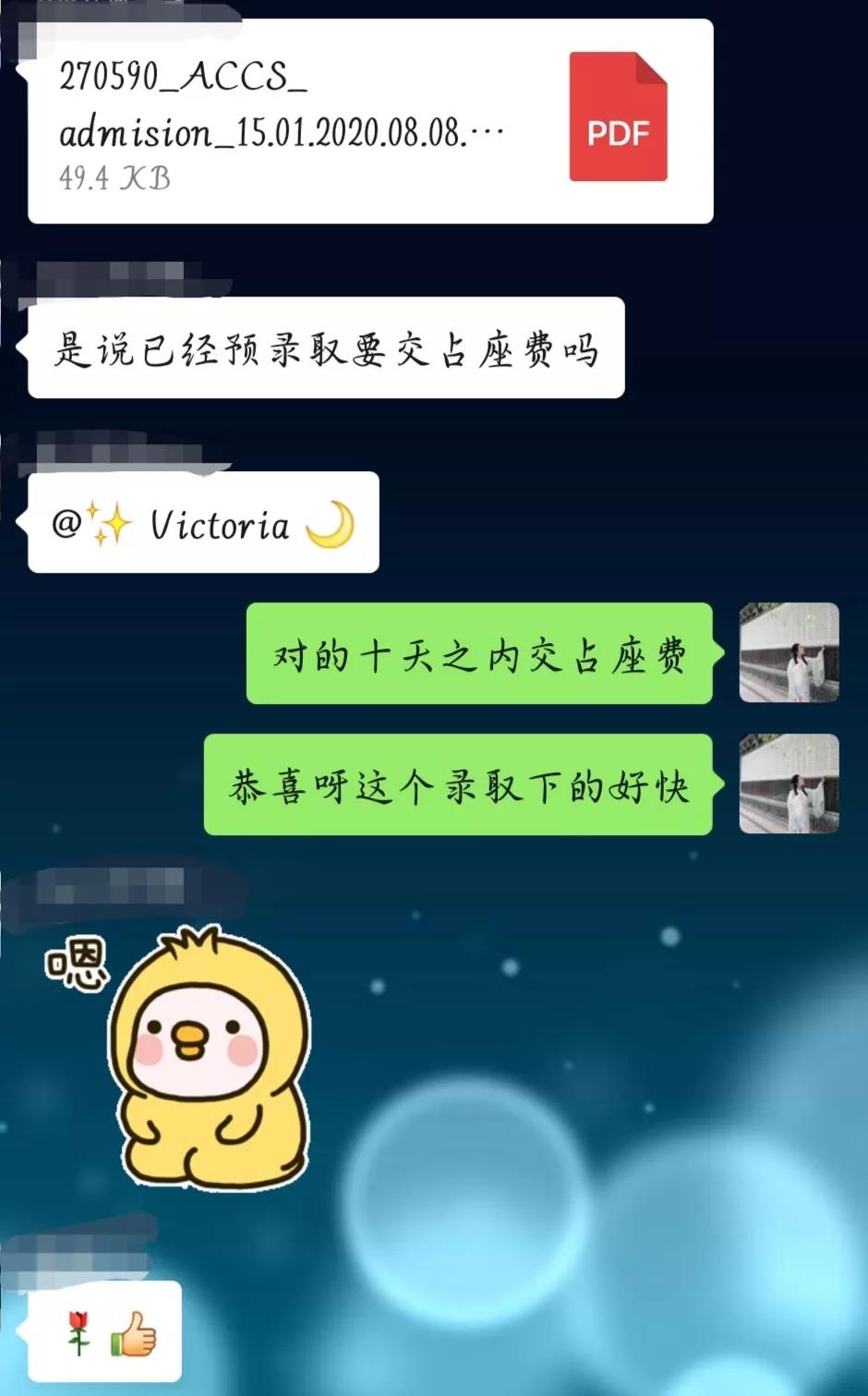Image resolution: width=868 pixels, height=1396 pixels.
Task: Open sender avatar beside 恭喜呀这个录取下的好快
Action: [x=789, y=784]
